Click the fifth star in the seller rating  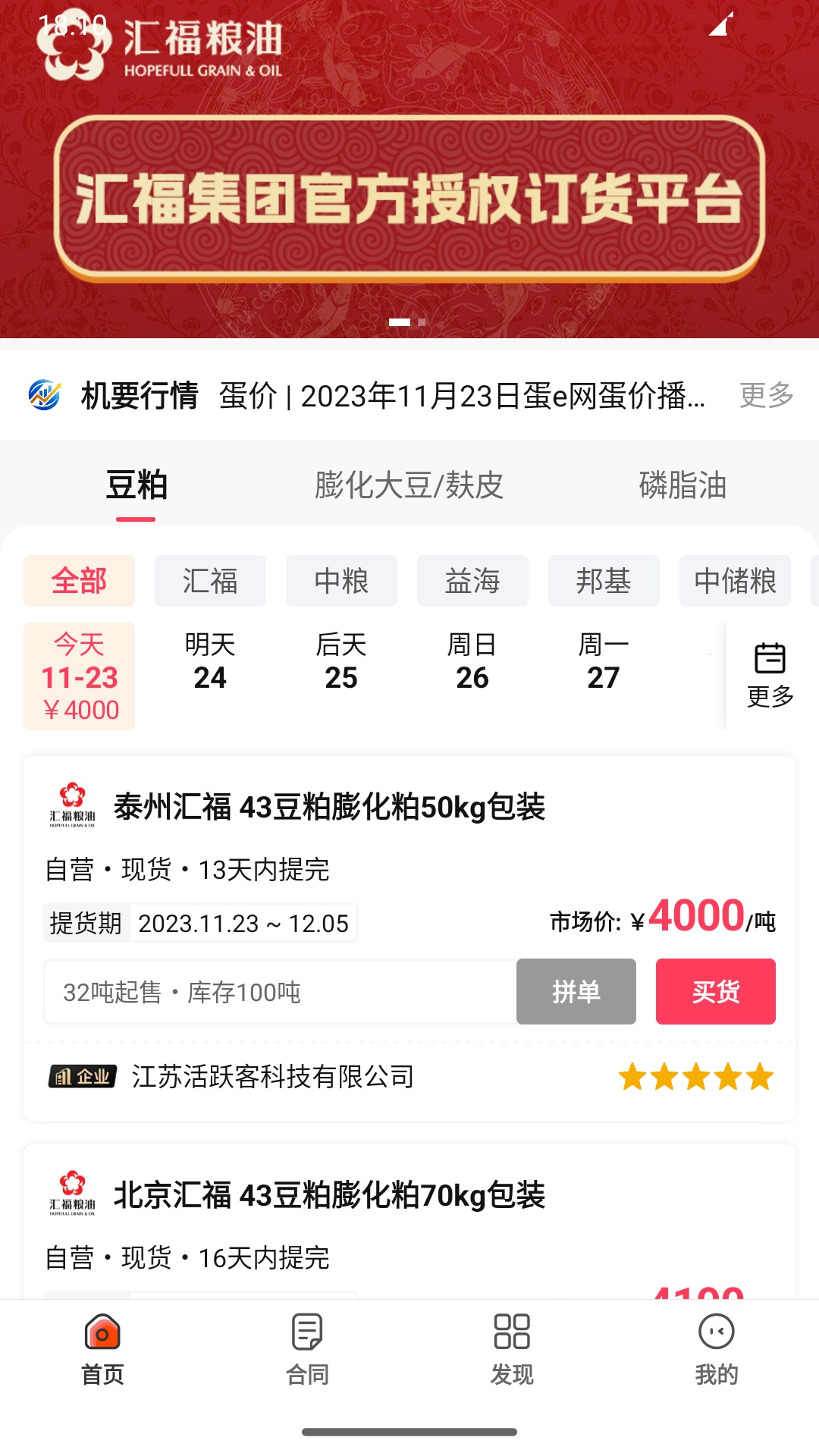tap(758, 1076)
